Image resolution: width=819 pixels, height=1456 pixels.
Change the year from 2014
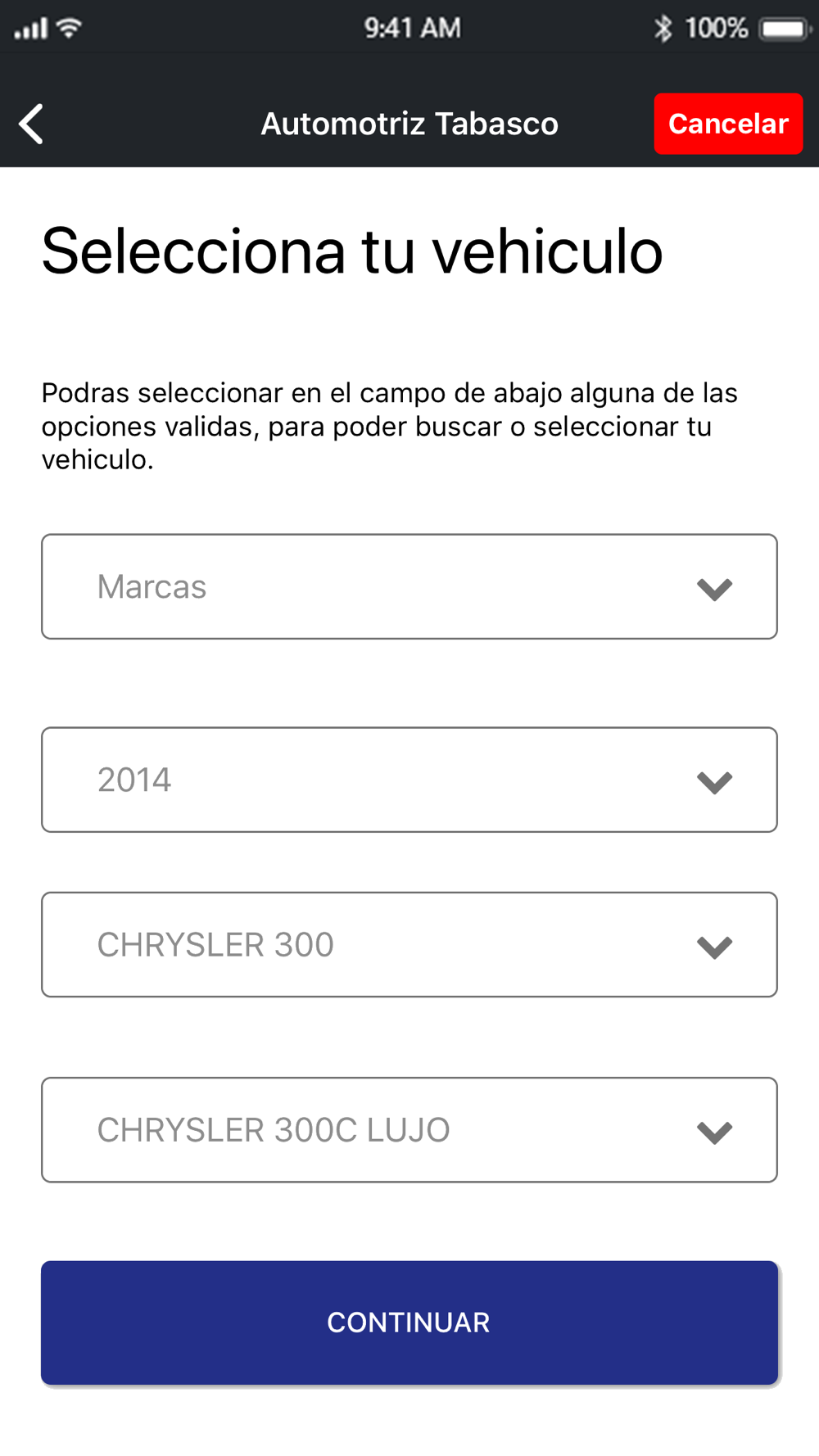[x=409, y=780]
